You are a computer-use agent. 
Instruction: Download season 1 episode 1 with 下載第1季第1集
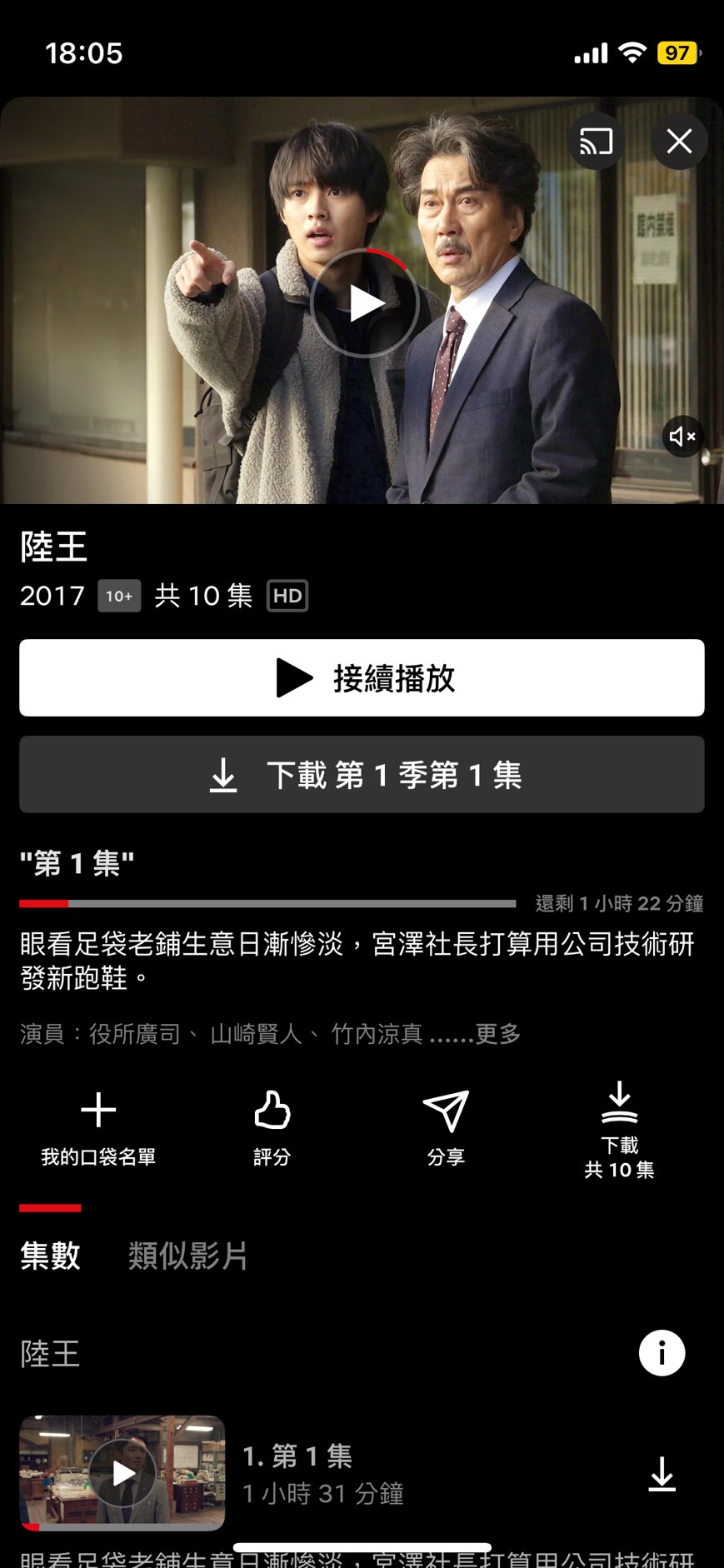coord(362,774)
